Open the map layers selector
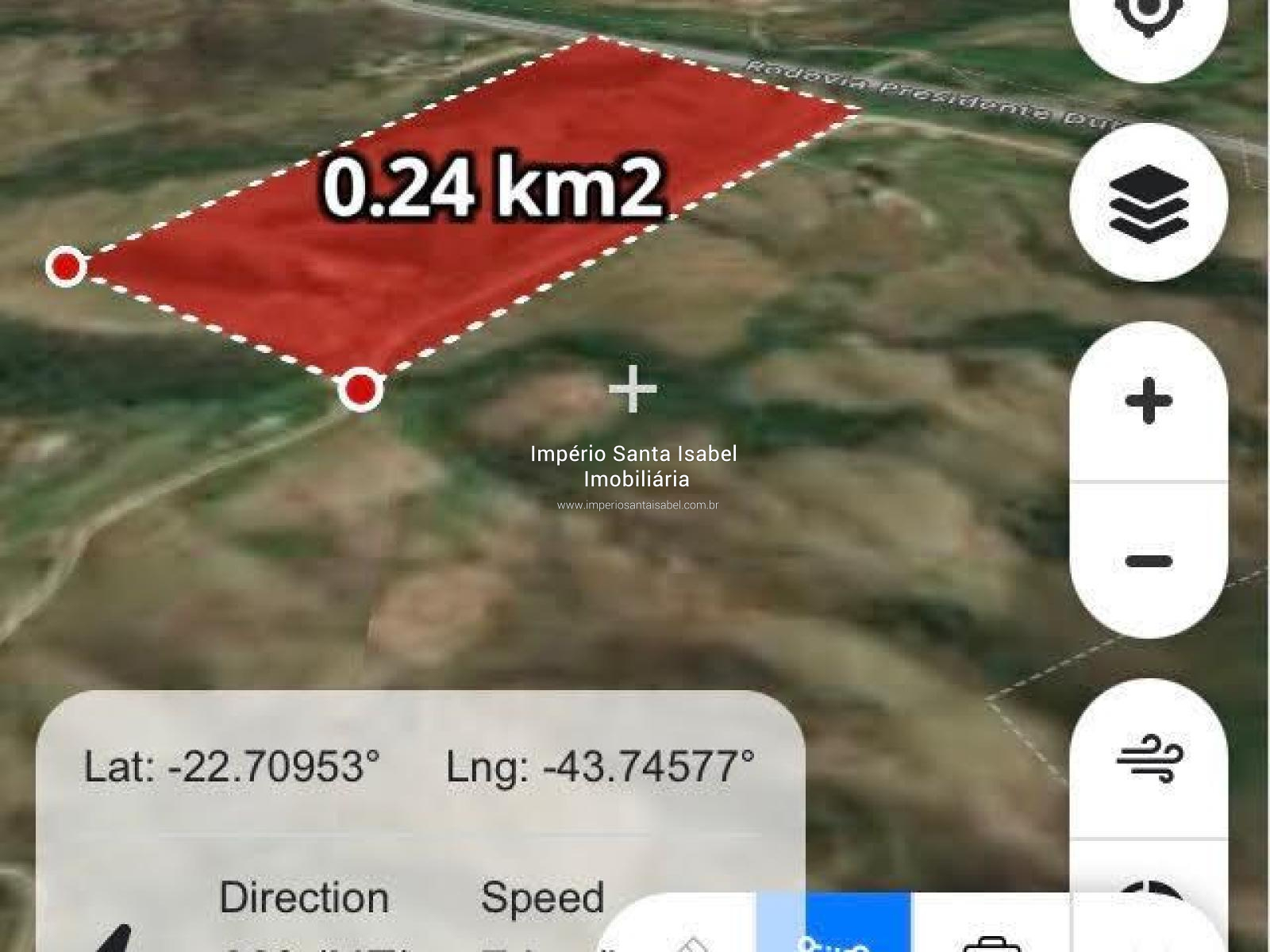This screenshot has height=952, width=1270. pos(1149,202)
